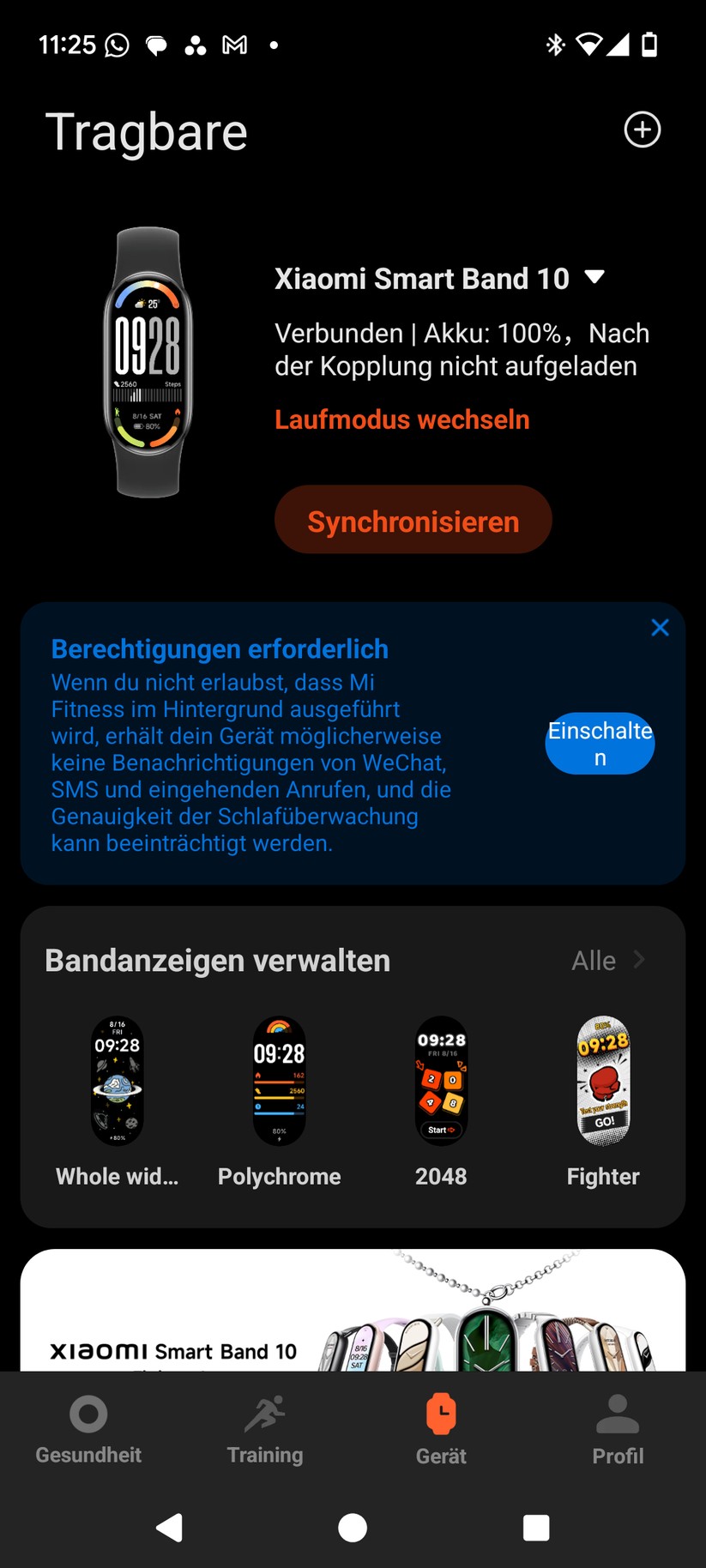Viewport: 706px width, 1568px height.
Task: Open all band displays via Alle
Action: tap(607, 961)
